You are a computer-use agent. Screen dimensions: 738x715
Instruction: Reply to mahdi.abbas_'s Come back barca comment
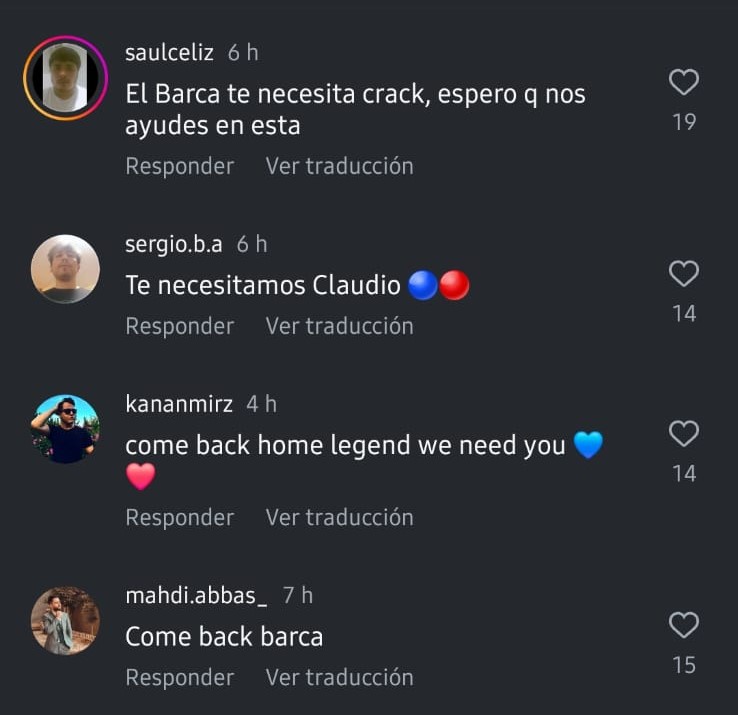(179, 677)
